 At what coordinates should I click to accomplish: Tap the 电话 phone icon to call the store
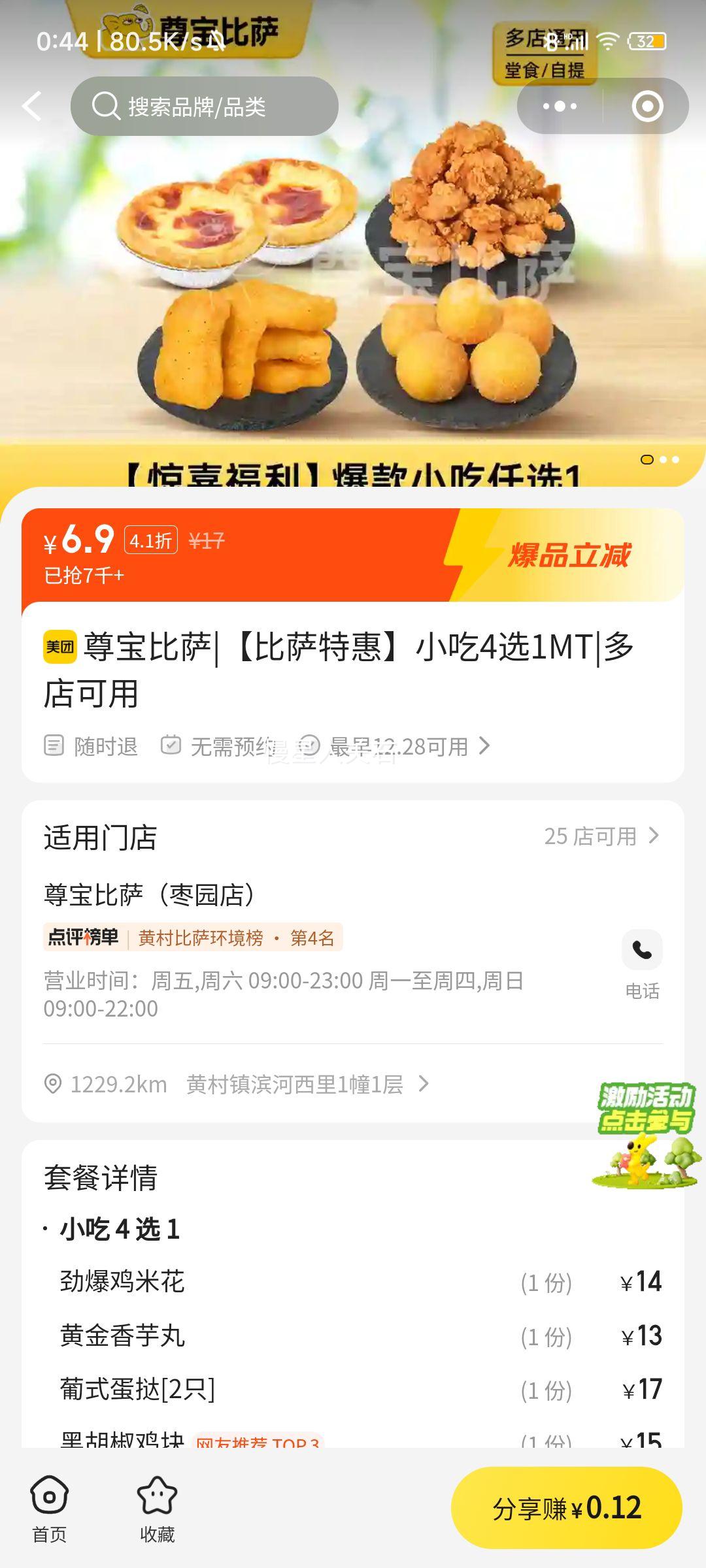pyautogui.click(x=643, y=951)
